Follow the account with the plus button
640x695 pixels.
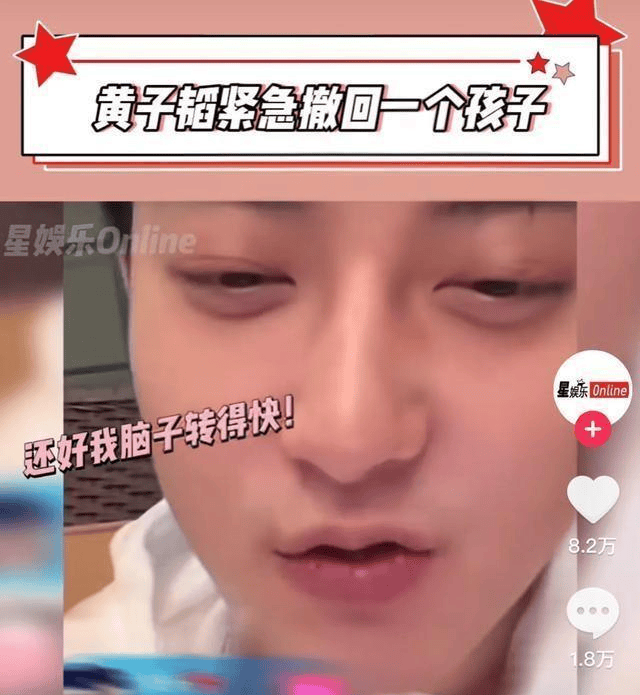(593, 431)
